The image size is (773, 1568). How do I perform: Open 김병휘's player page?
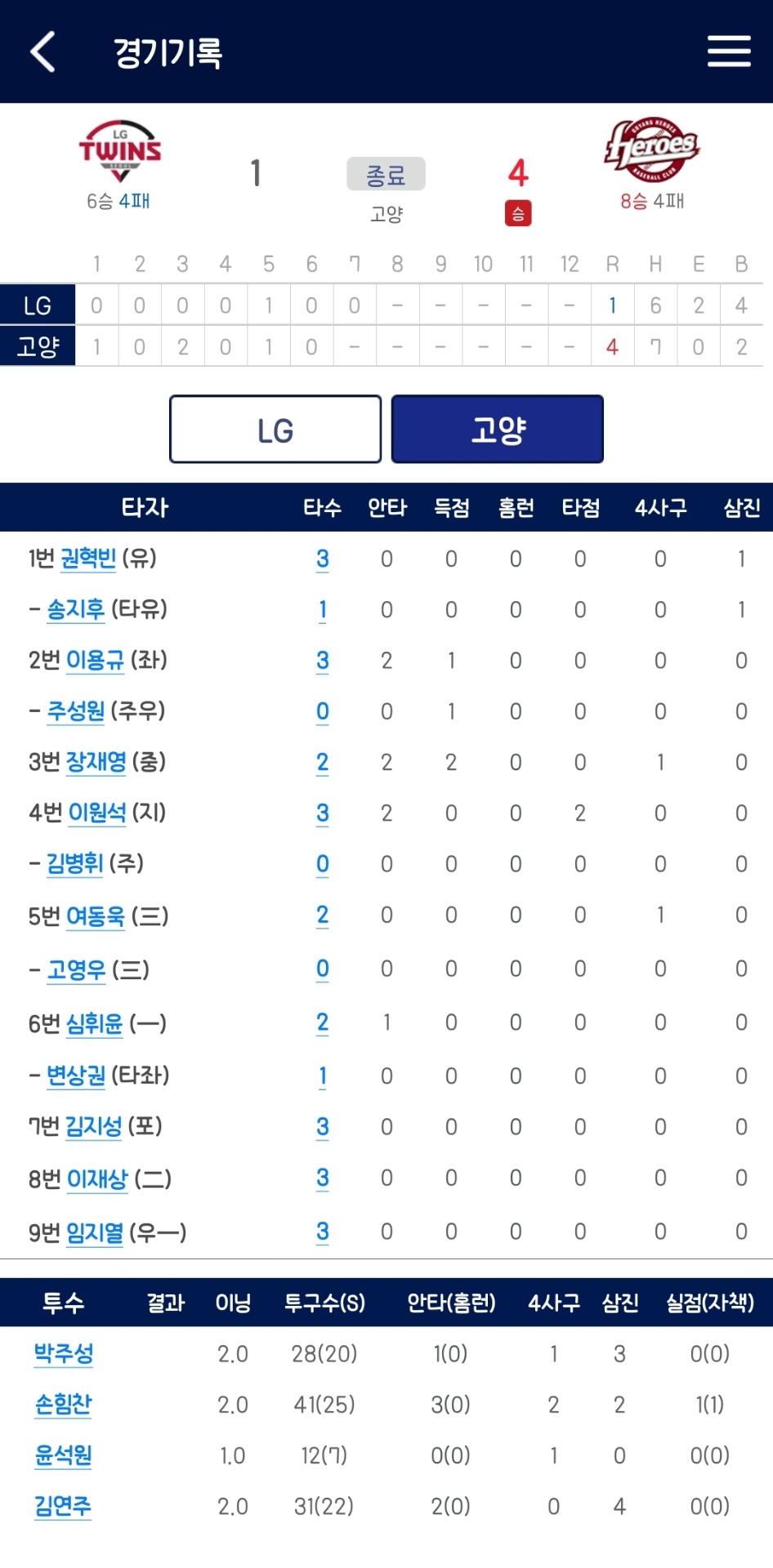point(74,863)
